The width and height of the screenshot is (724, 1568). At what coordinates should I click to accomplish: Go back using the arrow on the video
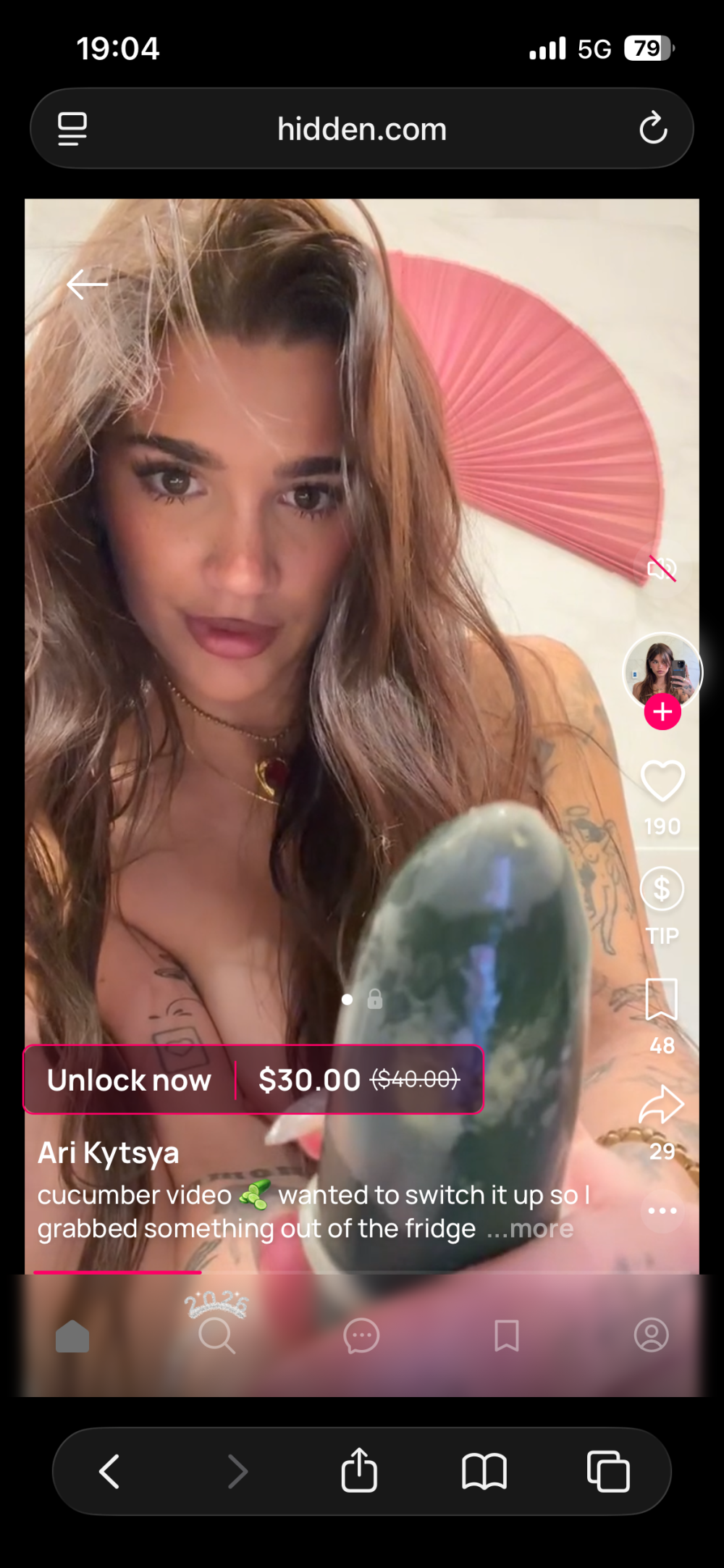coord(87,285)
